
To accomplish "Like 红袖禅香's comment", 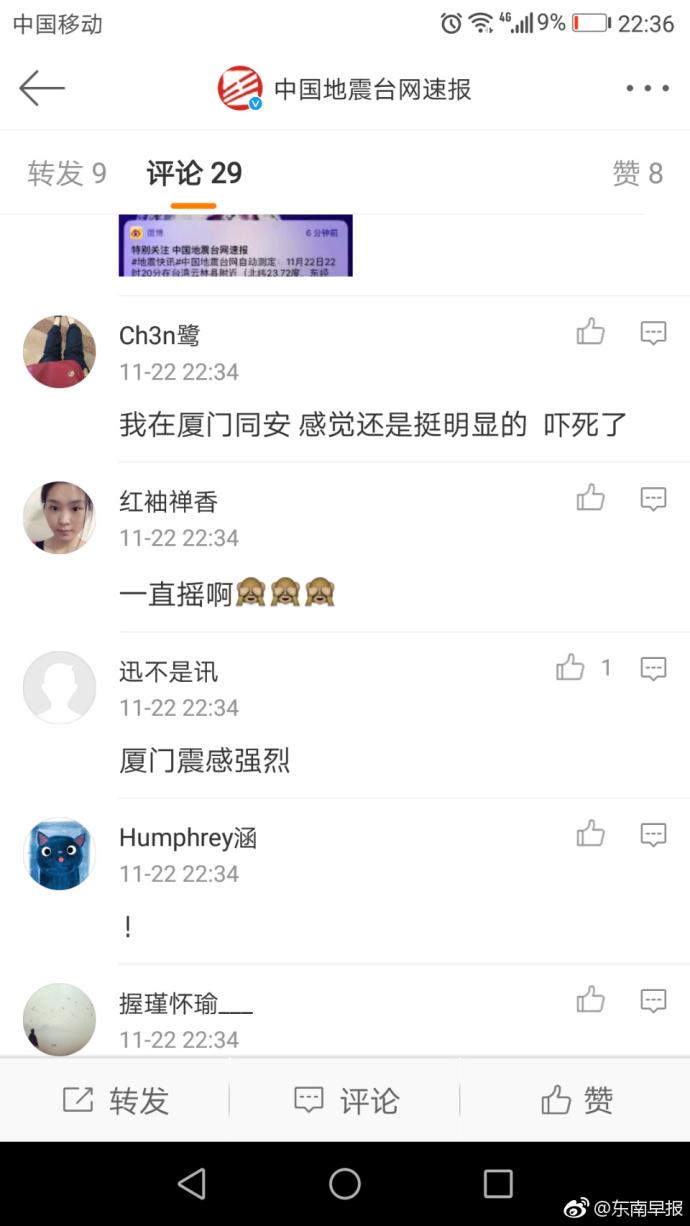I will coord(591,498).
